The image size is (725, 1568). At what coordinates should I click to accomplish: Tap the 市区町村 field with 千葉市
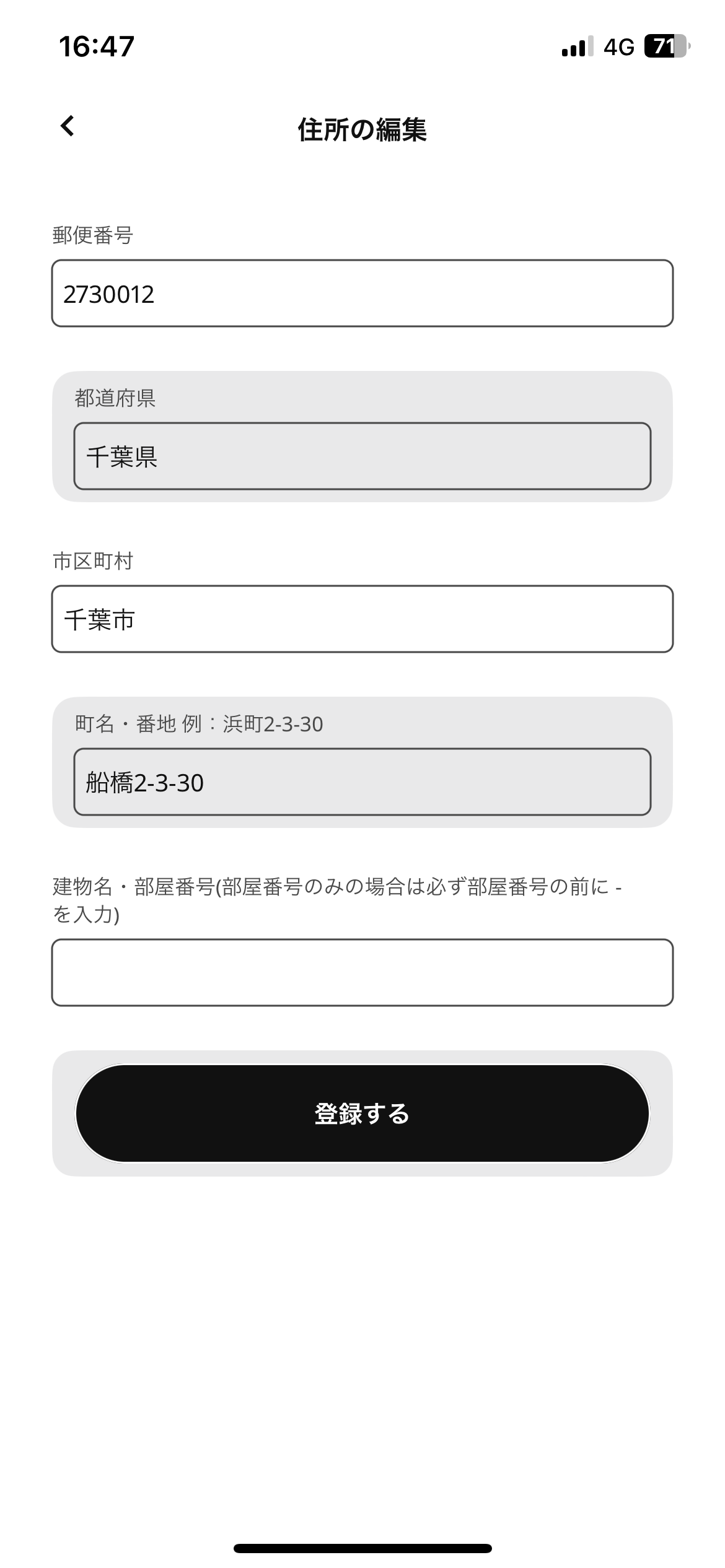point(362,619)
